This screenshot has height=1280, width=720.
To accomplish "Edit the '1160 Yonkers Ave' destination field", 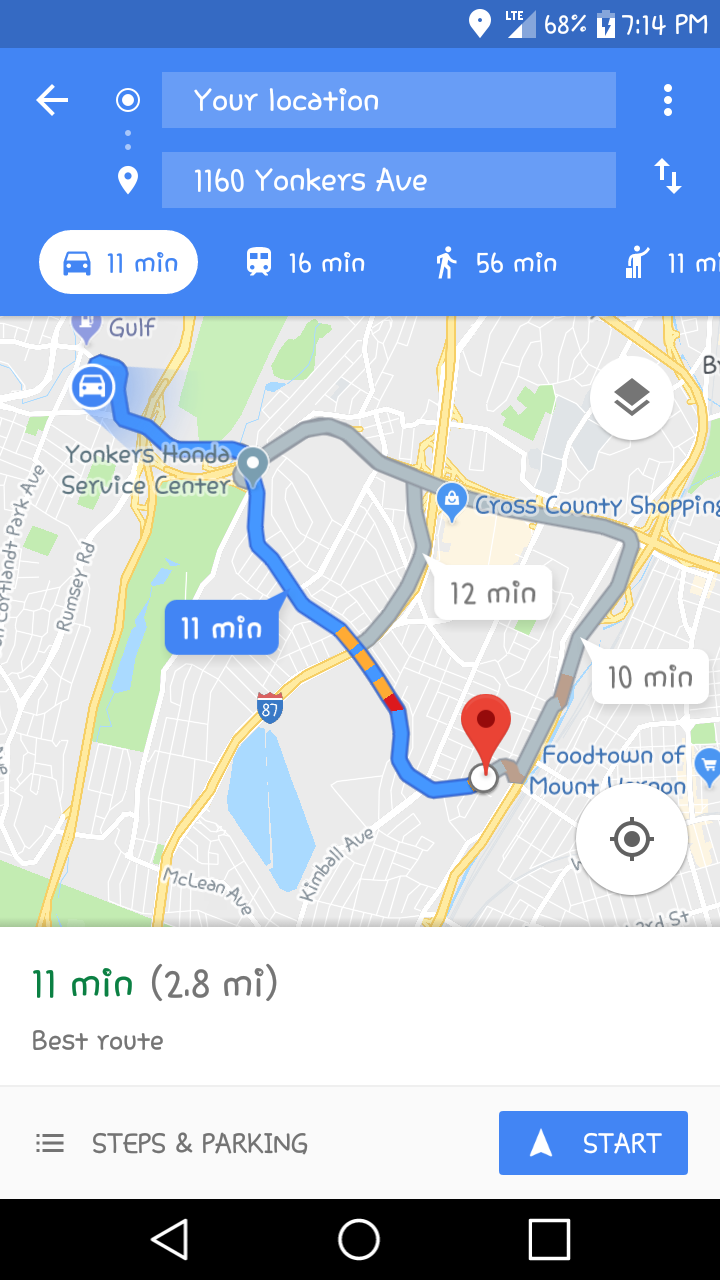I will (x=388, y=180).
